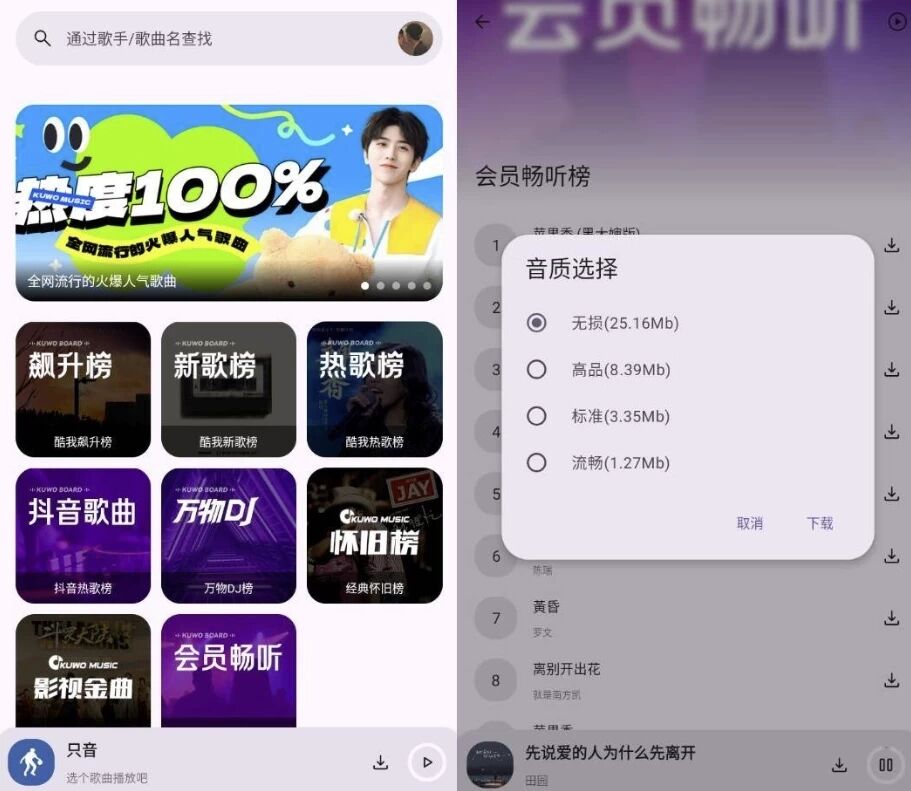911x791 pixels.
Task: Open the 酷我新歌榜 chart
Action: point(228,389)
